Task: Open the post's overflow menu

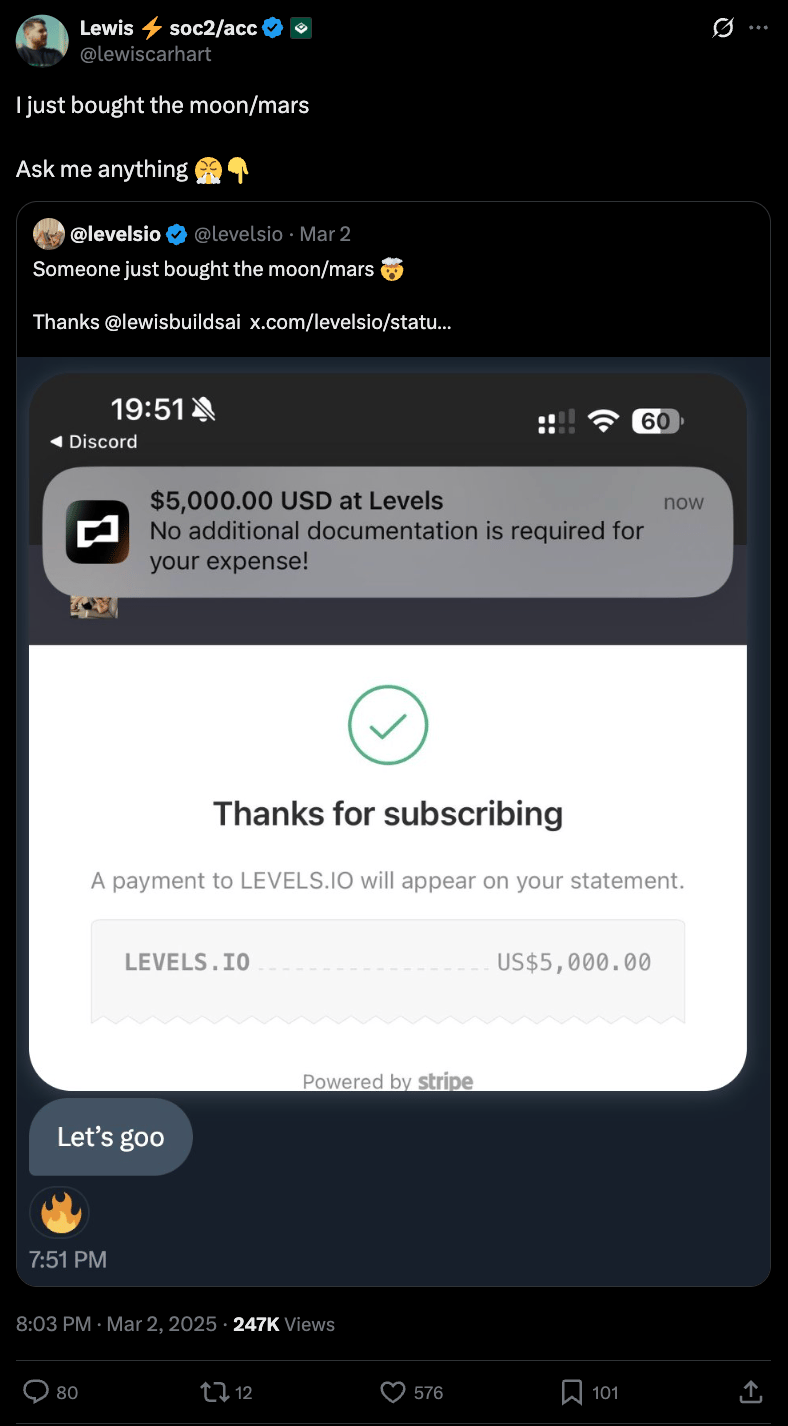Action: point(759,29)
